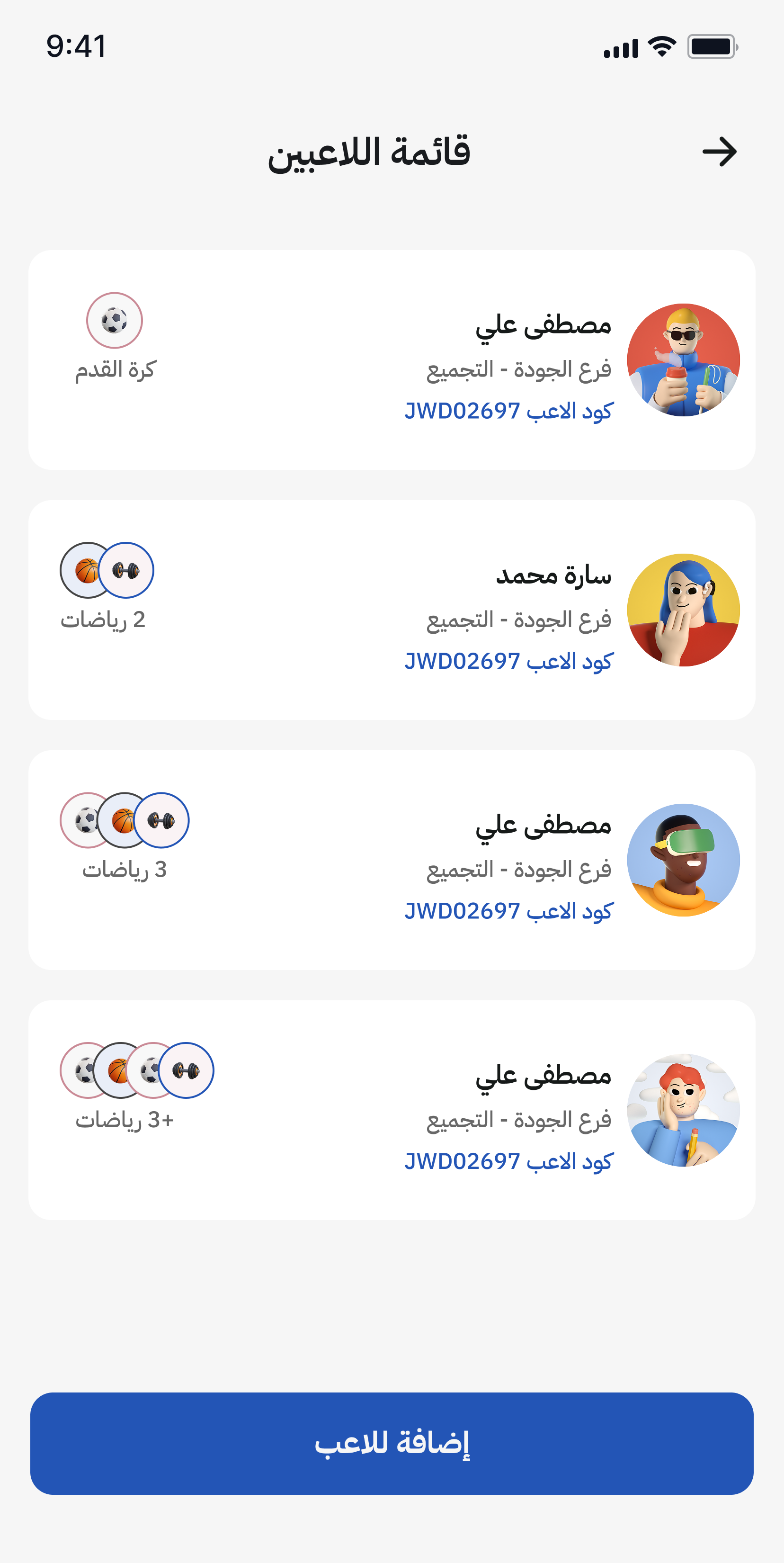Open the player card labeled +3 رياضات
Screen dimensions: 784x1563
[392, 1110]
